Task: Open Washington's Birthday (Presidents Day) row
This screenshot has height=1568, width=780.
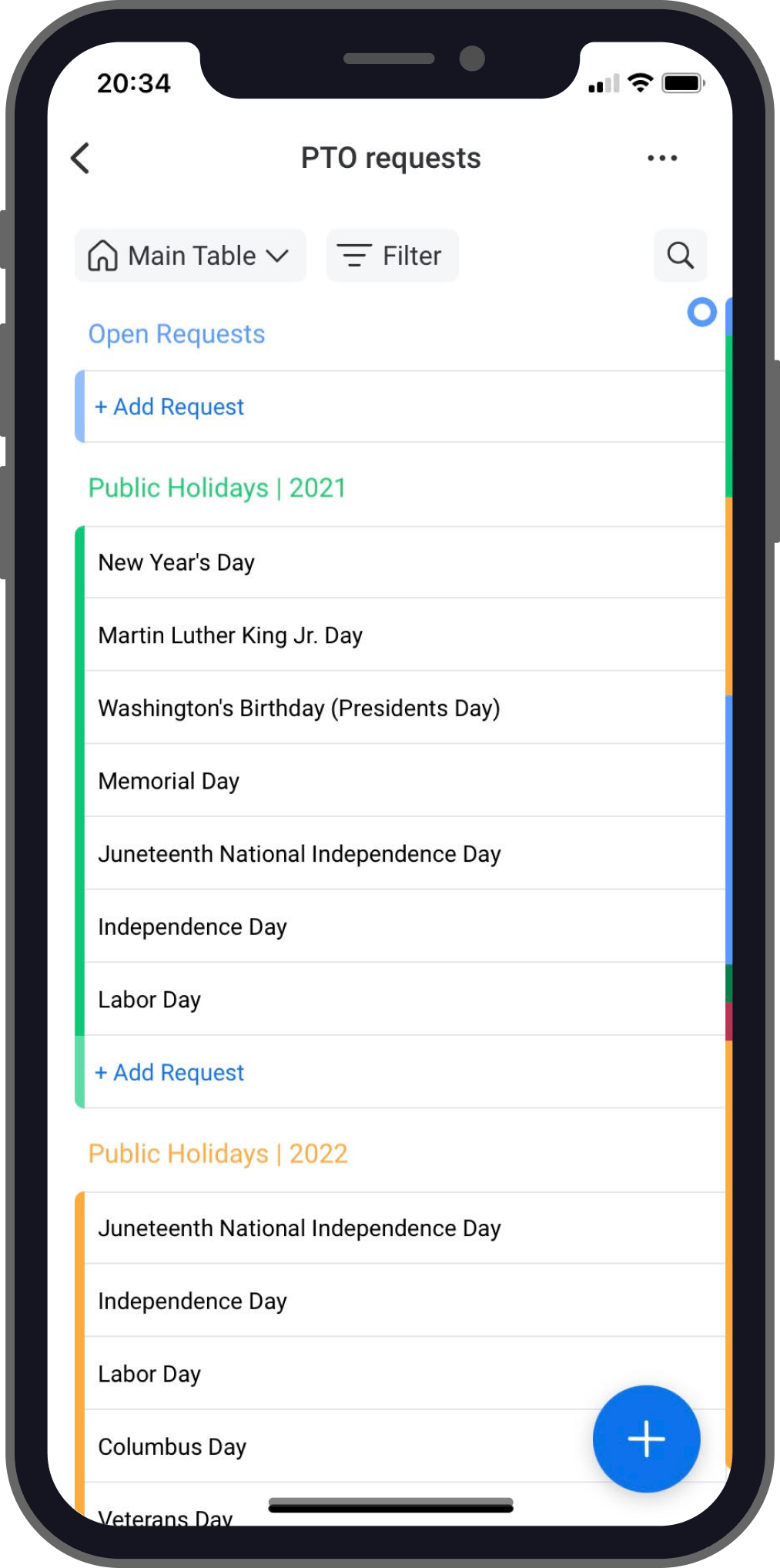Action: [299, 709]
